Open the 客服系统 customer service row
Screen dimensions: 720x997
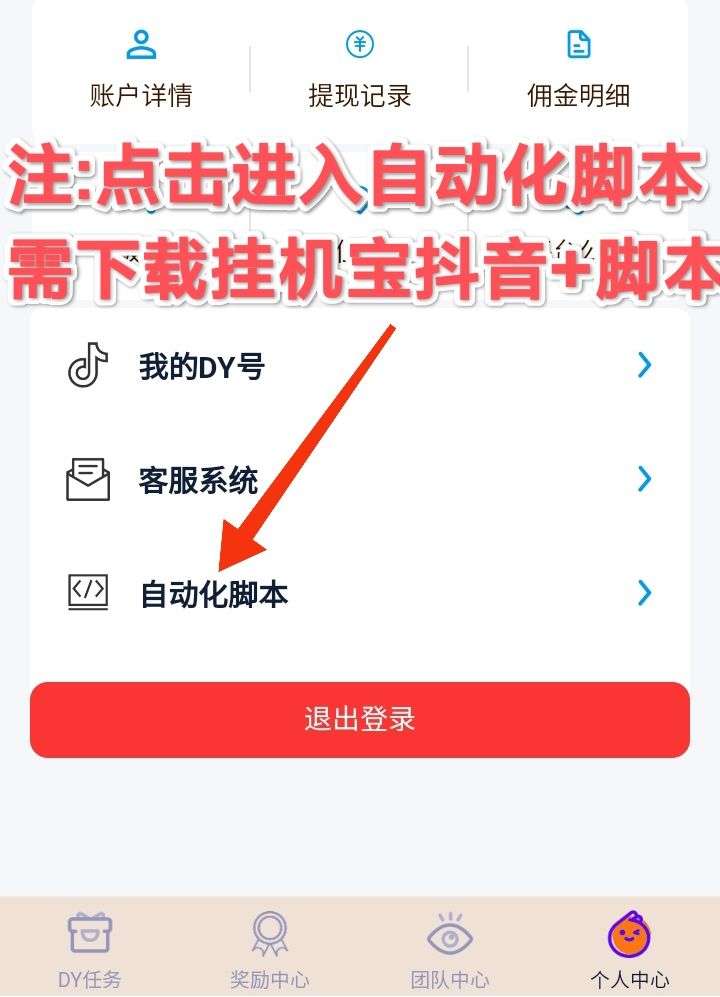360,481
